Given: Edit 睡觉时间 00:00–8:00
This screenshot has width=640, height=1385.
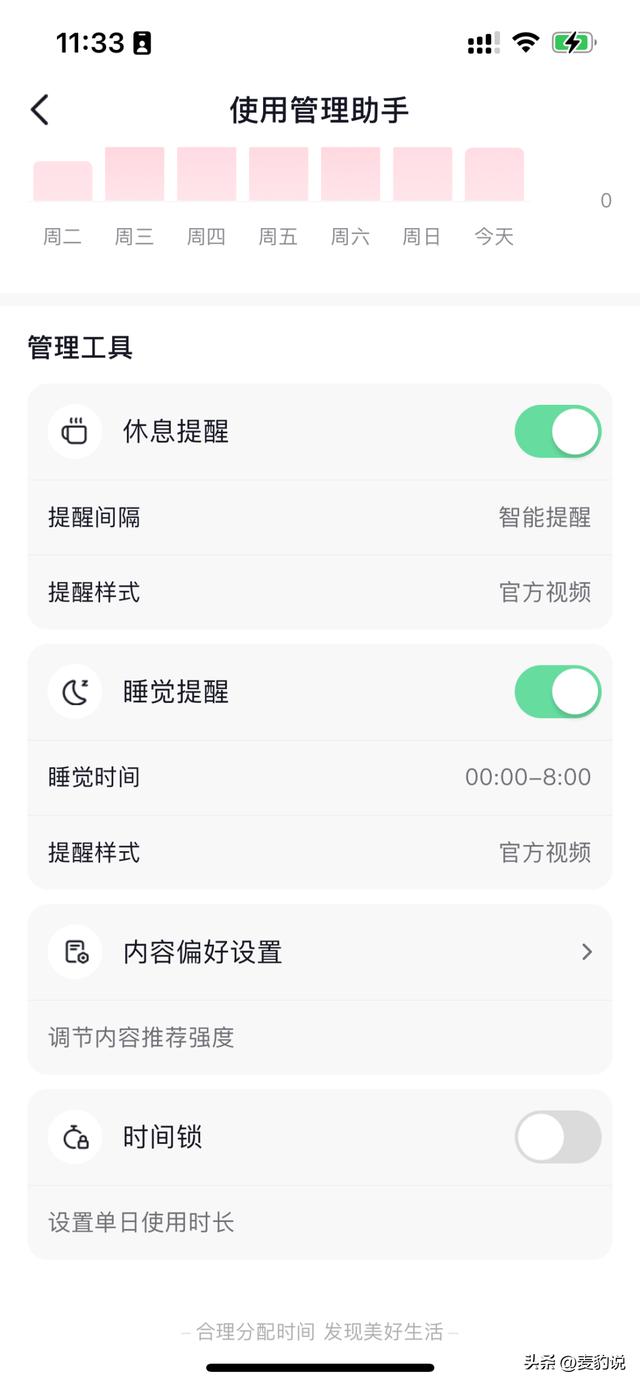Looking at the screenshot, I should click(x=319, y=777).
